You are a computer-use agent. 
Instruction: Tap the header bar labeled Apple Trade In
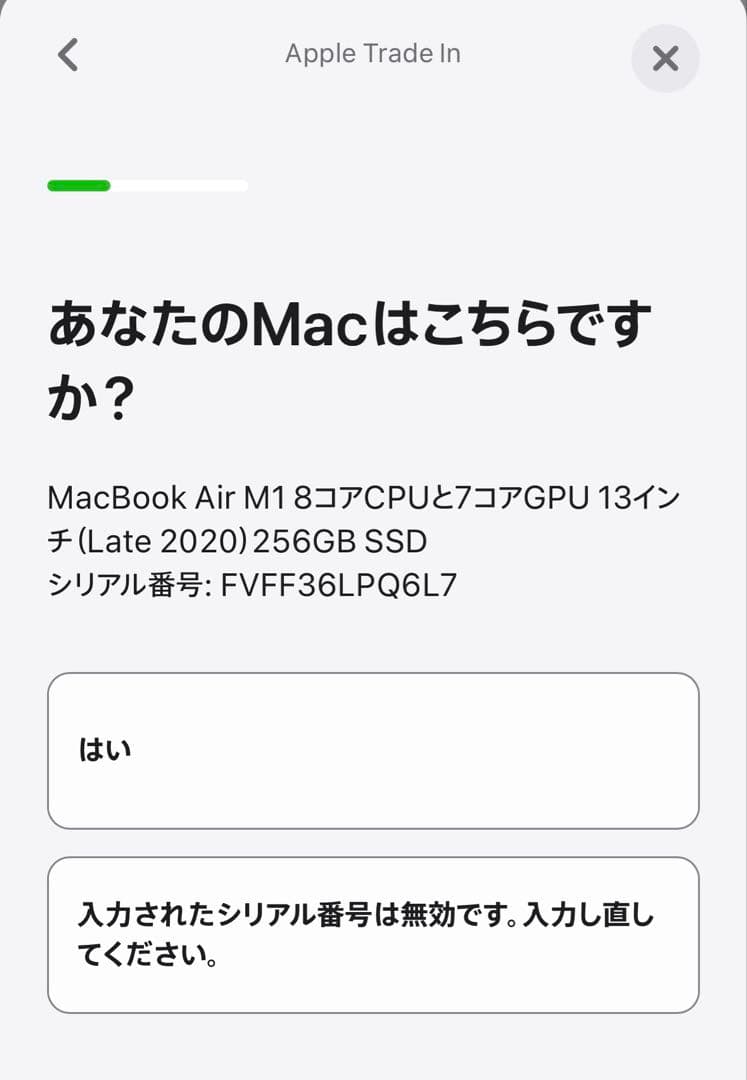(x=373, y=53)
